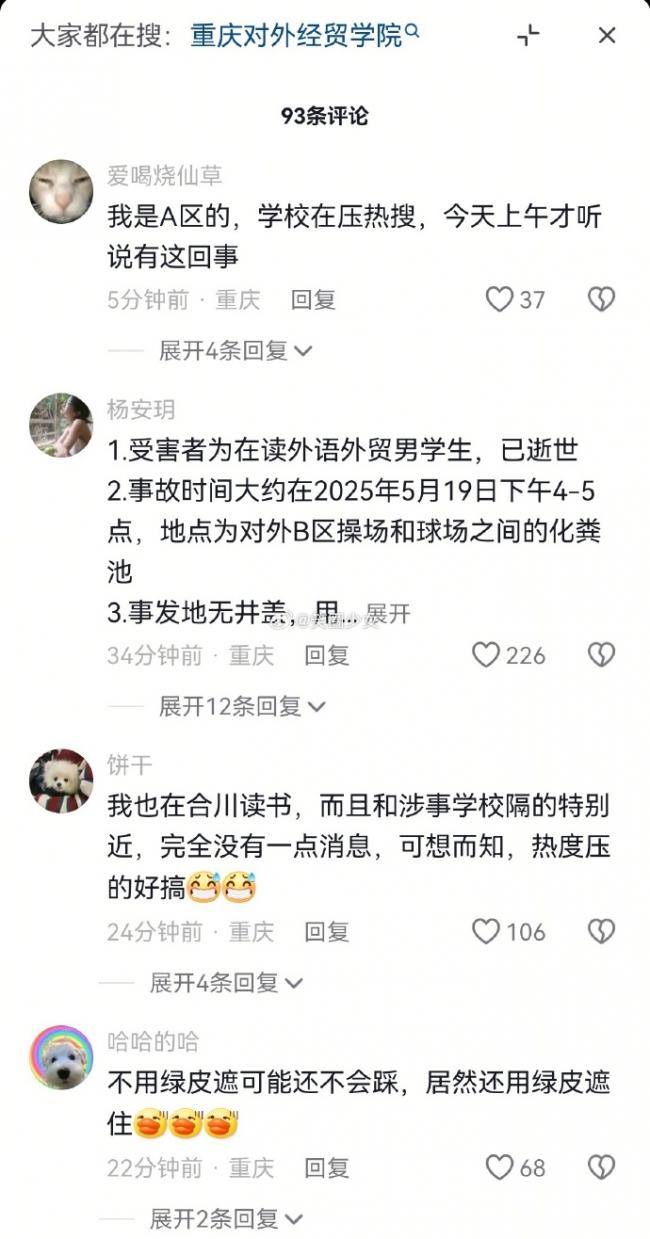Like 爱喝烧仙草's comment

499,299
